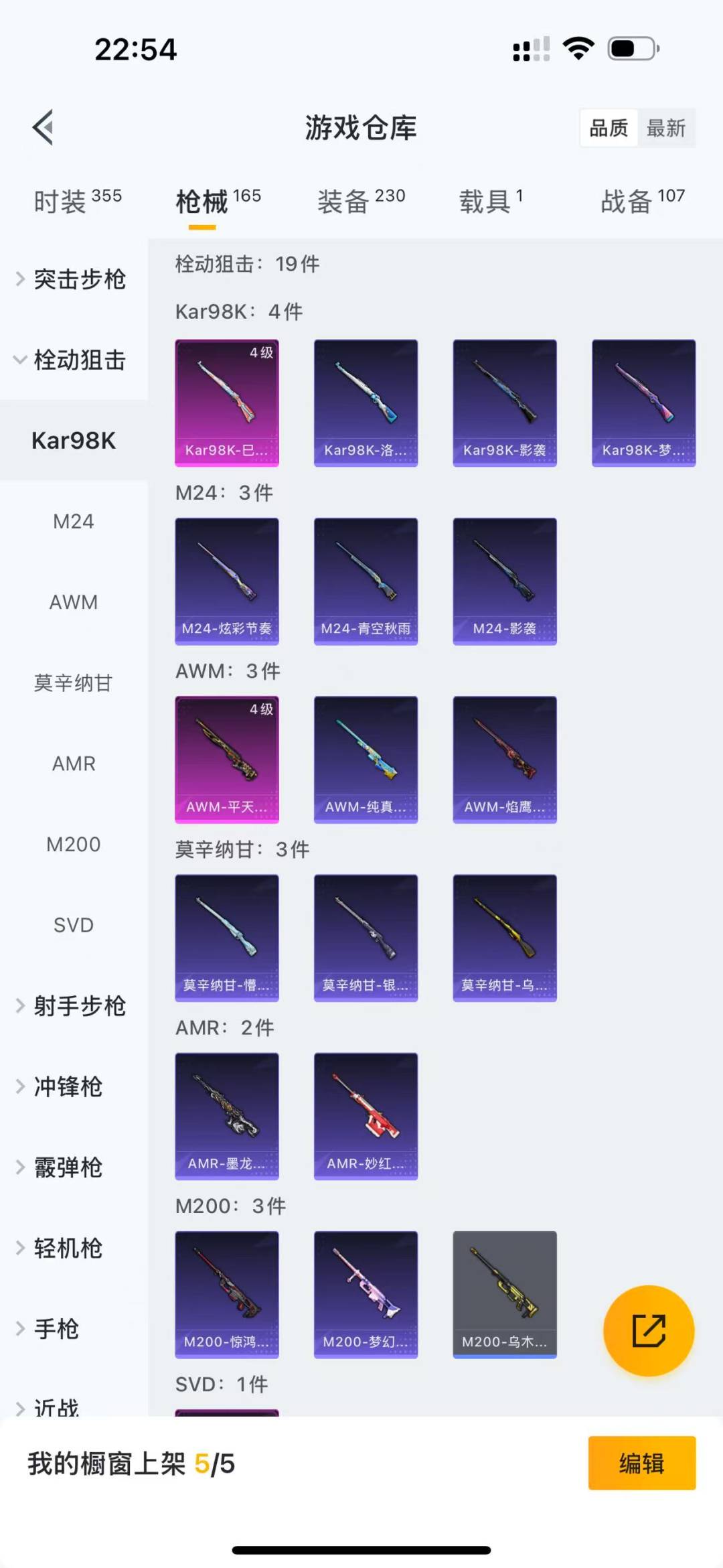
Task: Jump to 莫辛纳甘 in the sidebar
Action: (x=74, y=683)
